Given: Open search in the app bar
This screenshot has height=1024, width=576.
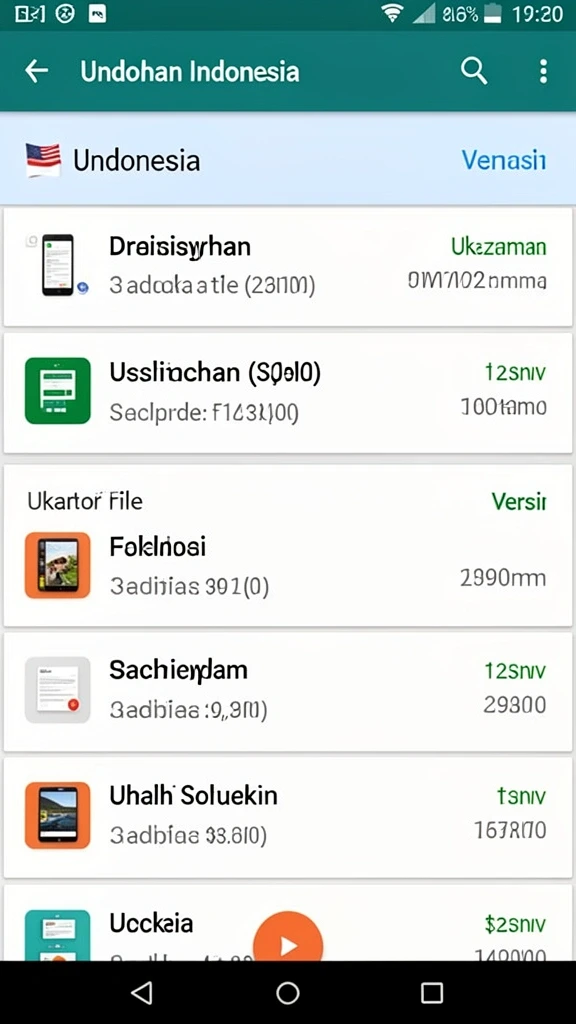Looking at the screenshot, I should click(474, 71).
